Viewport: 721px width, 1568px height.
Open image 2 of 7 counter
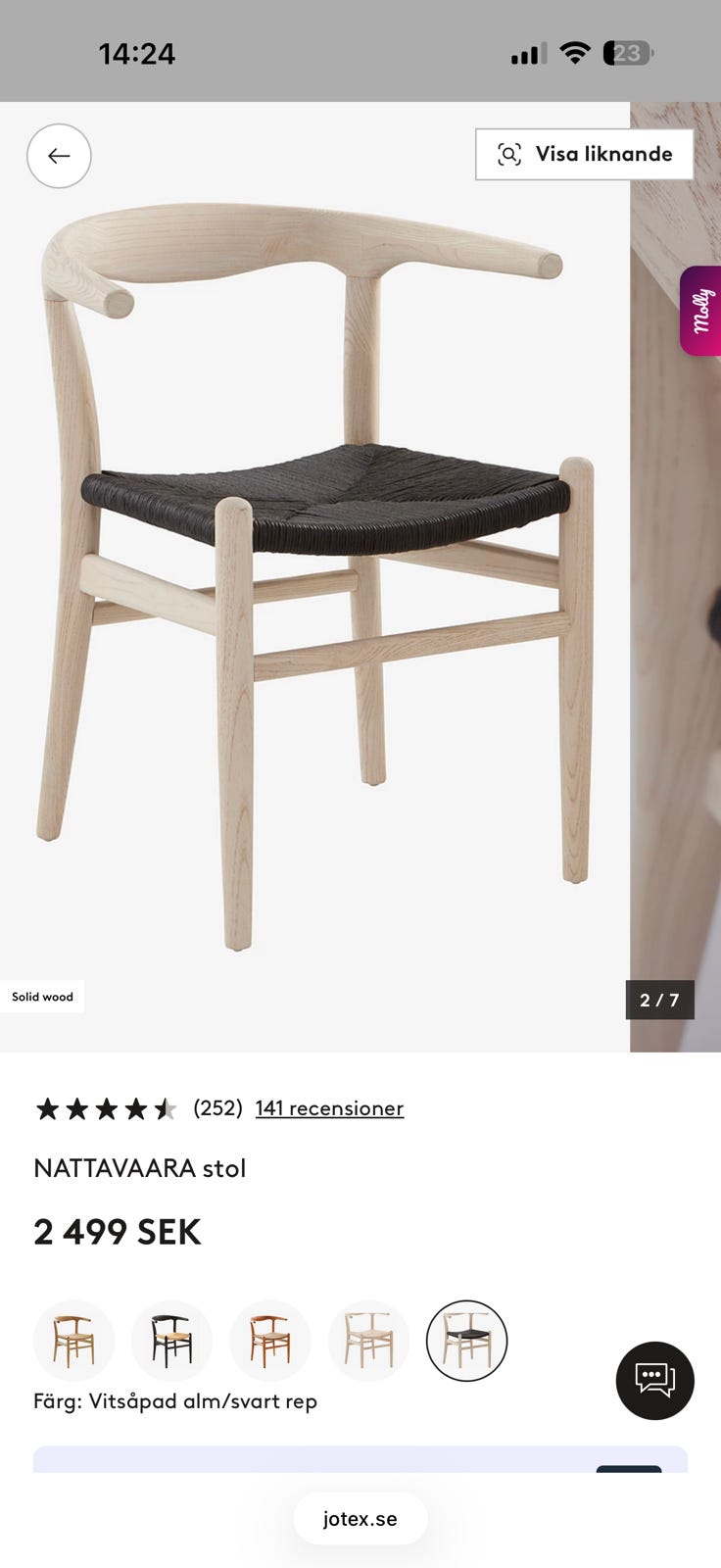659,1001
